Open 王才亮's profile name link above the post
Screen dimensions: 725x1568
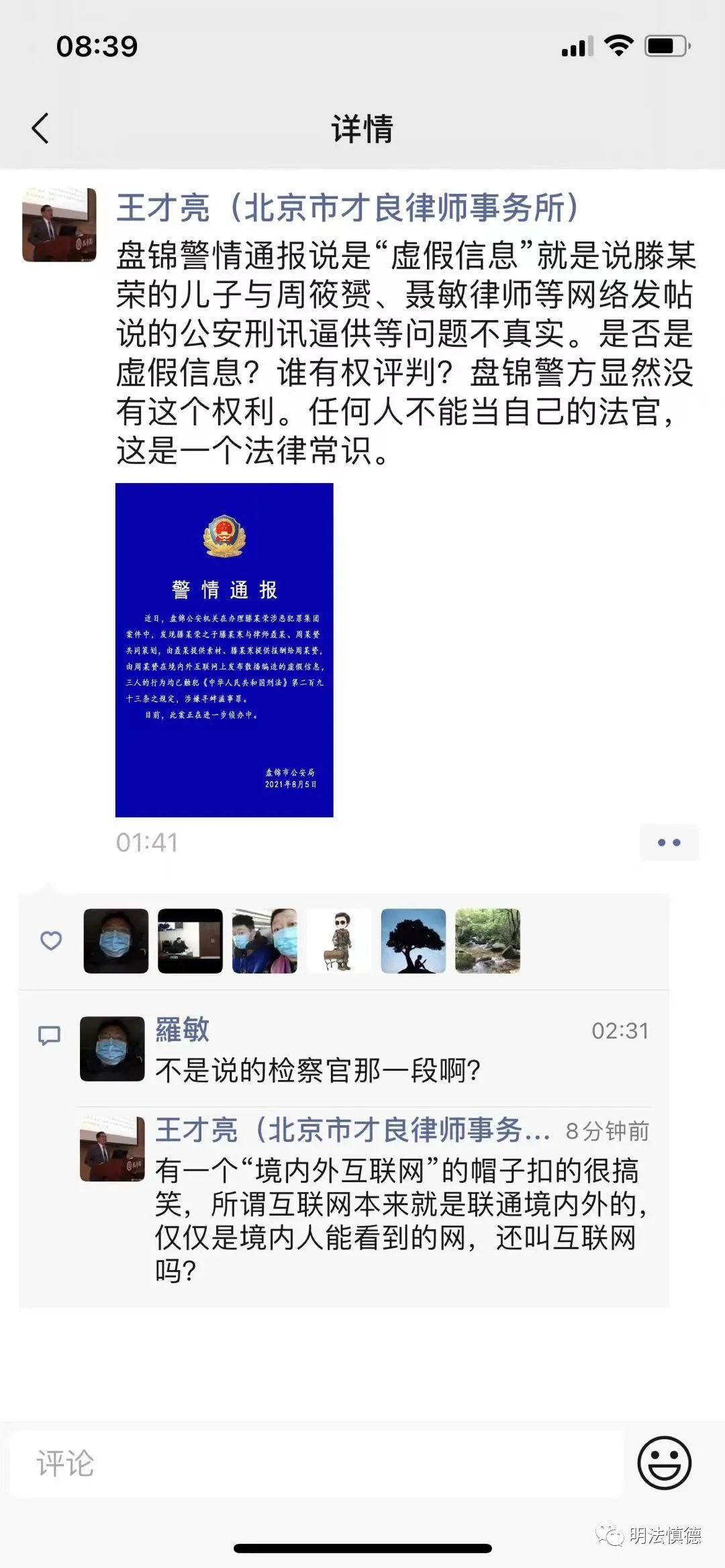point(347,208)
